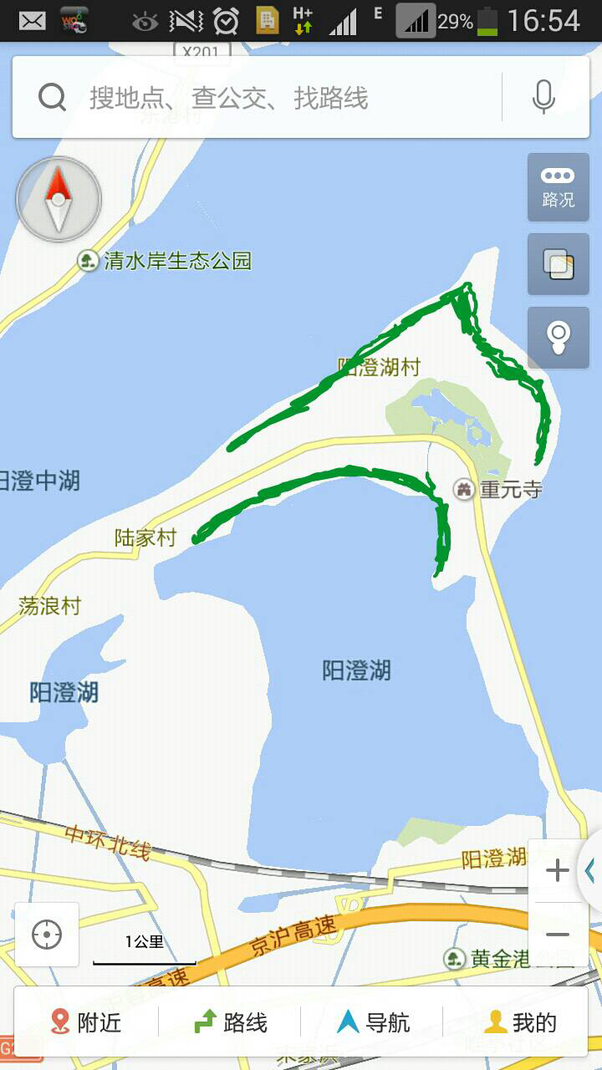
Task: Toggle the 路况 traffic layer
Action: click(x=558, y=187)
